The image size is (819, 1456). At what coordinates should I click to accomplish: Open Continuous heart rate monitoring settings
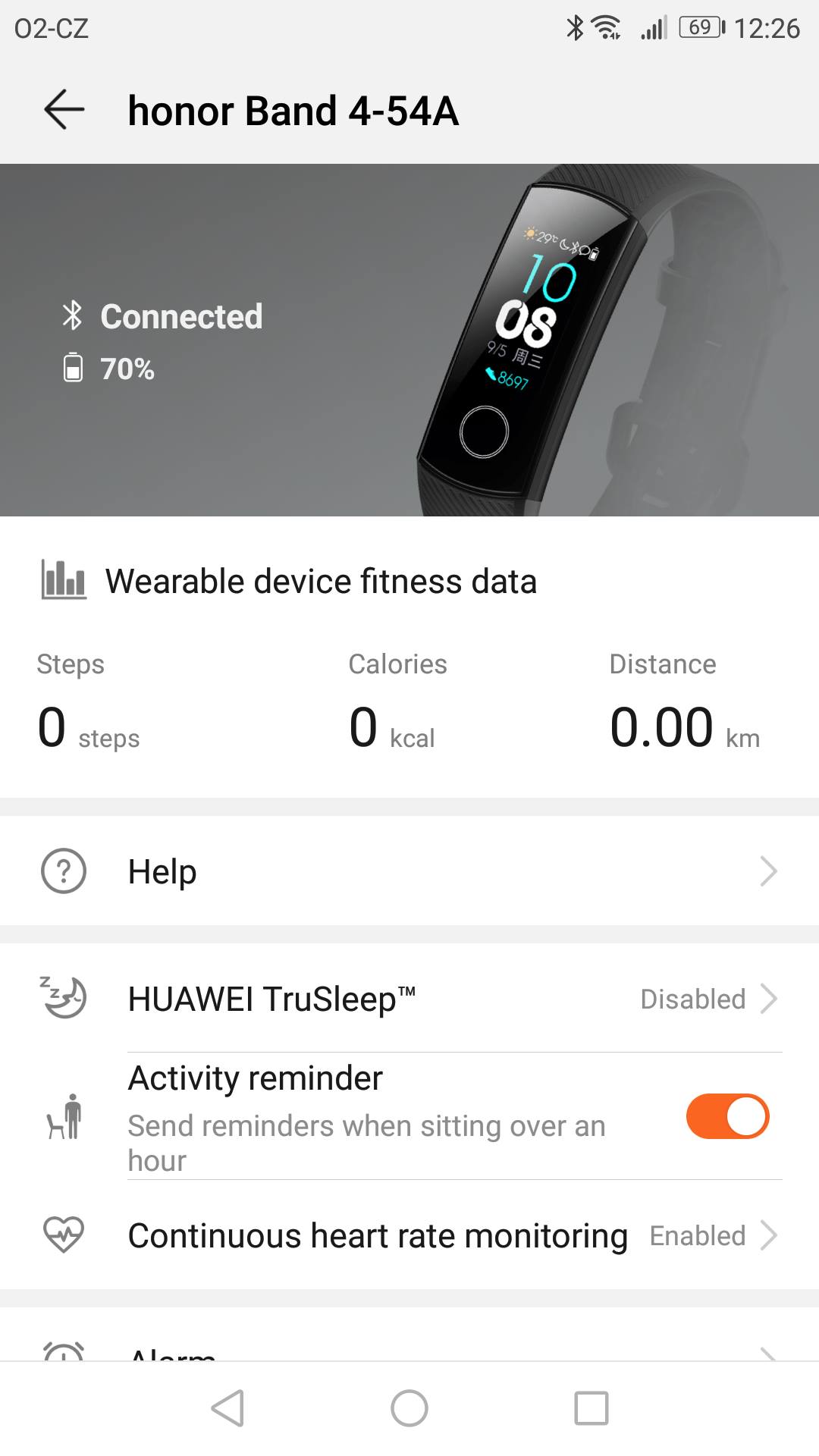(409, 1235)
